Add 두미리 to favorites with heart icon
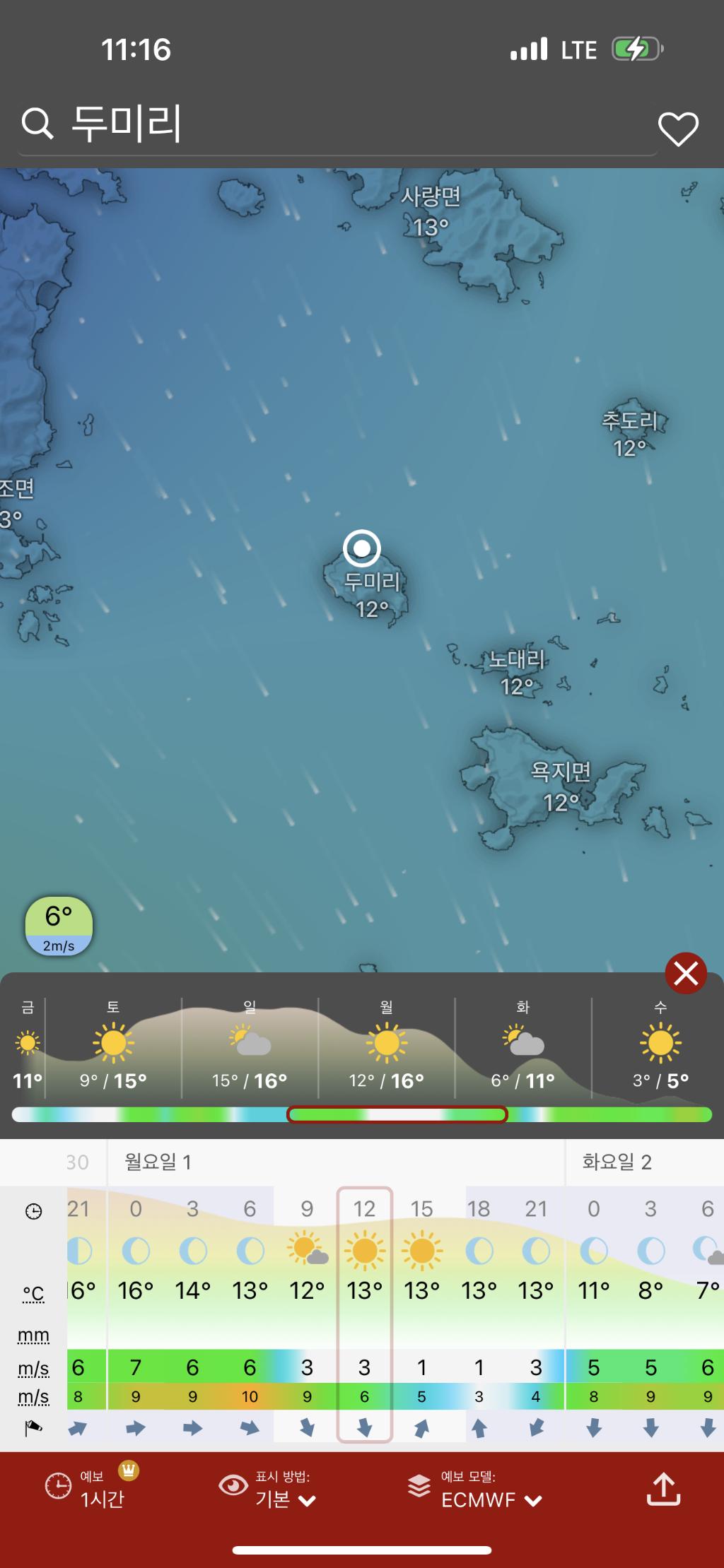This screenshot has height=1568, width=724. (x=678, y=129)
